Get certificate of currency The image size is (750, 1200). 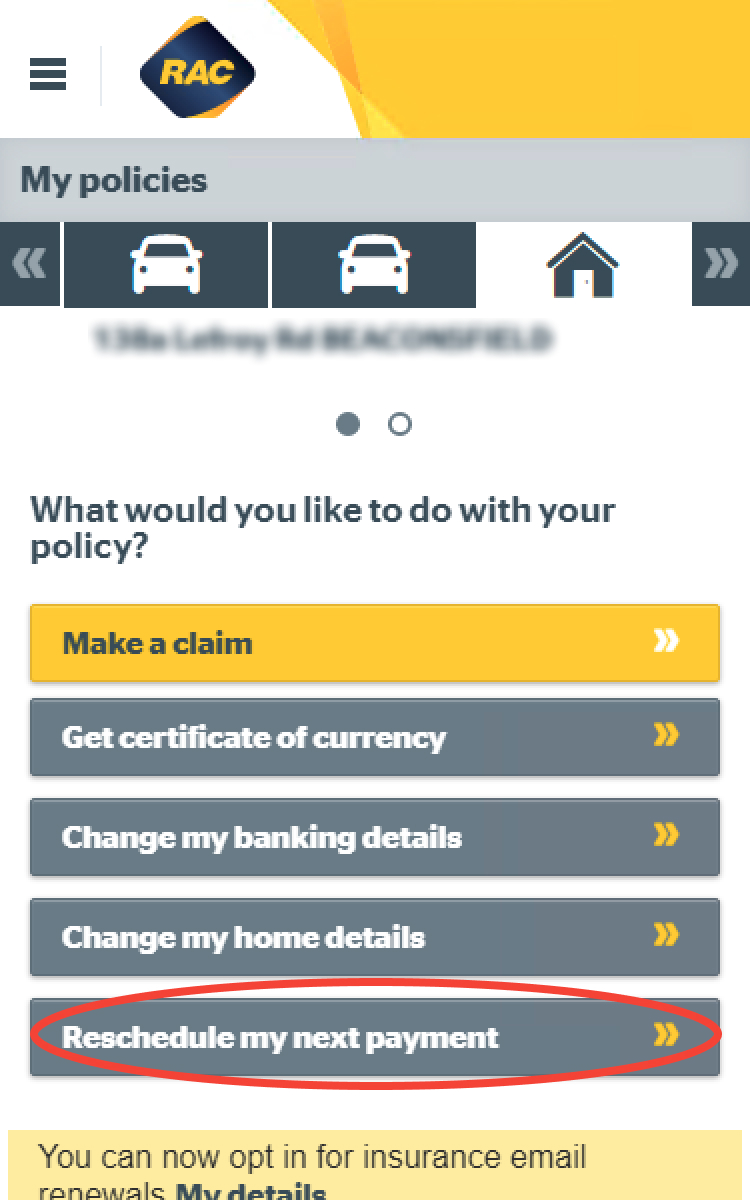[375, 737]
